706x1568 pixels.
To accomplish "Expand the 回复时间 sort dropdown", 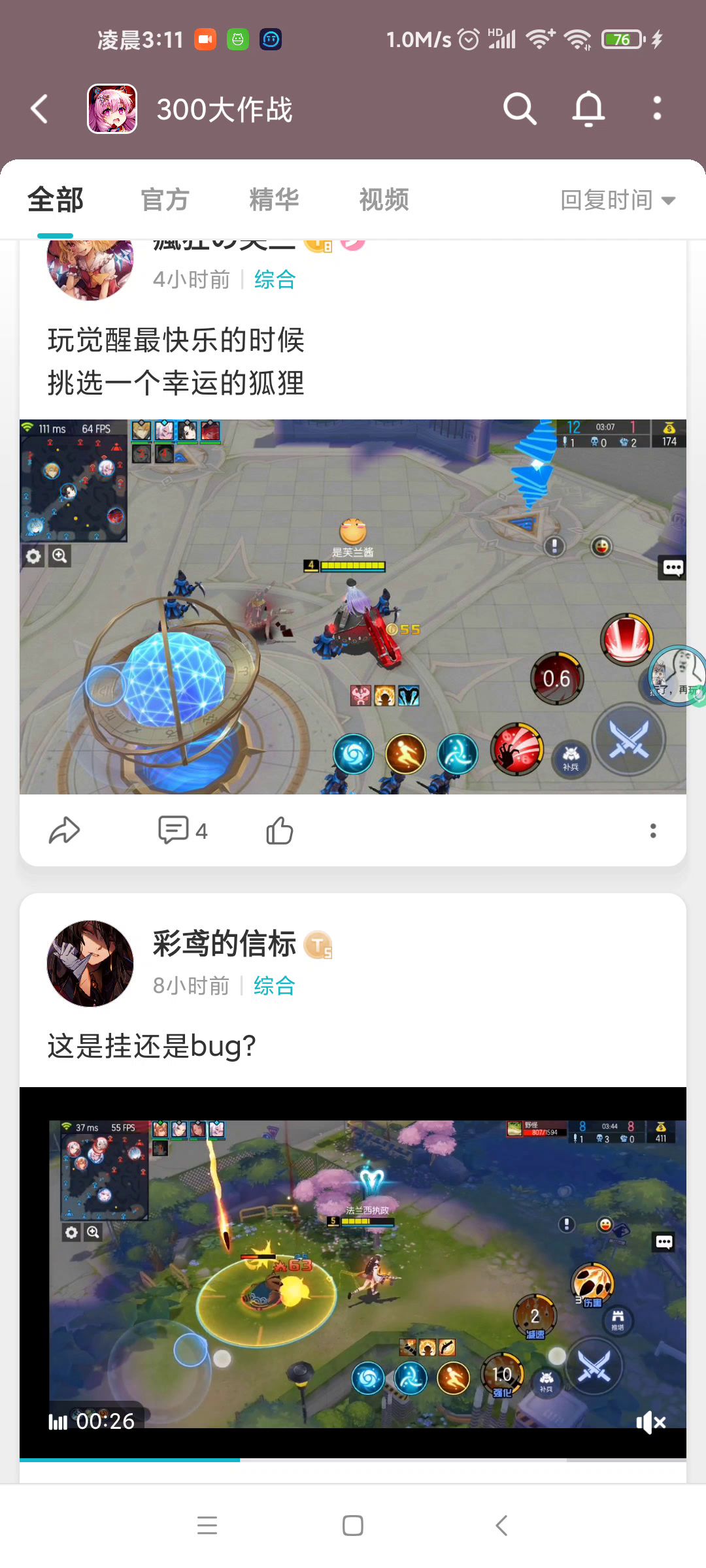I will tap(618, 200).
